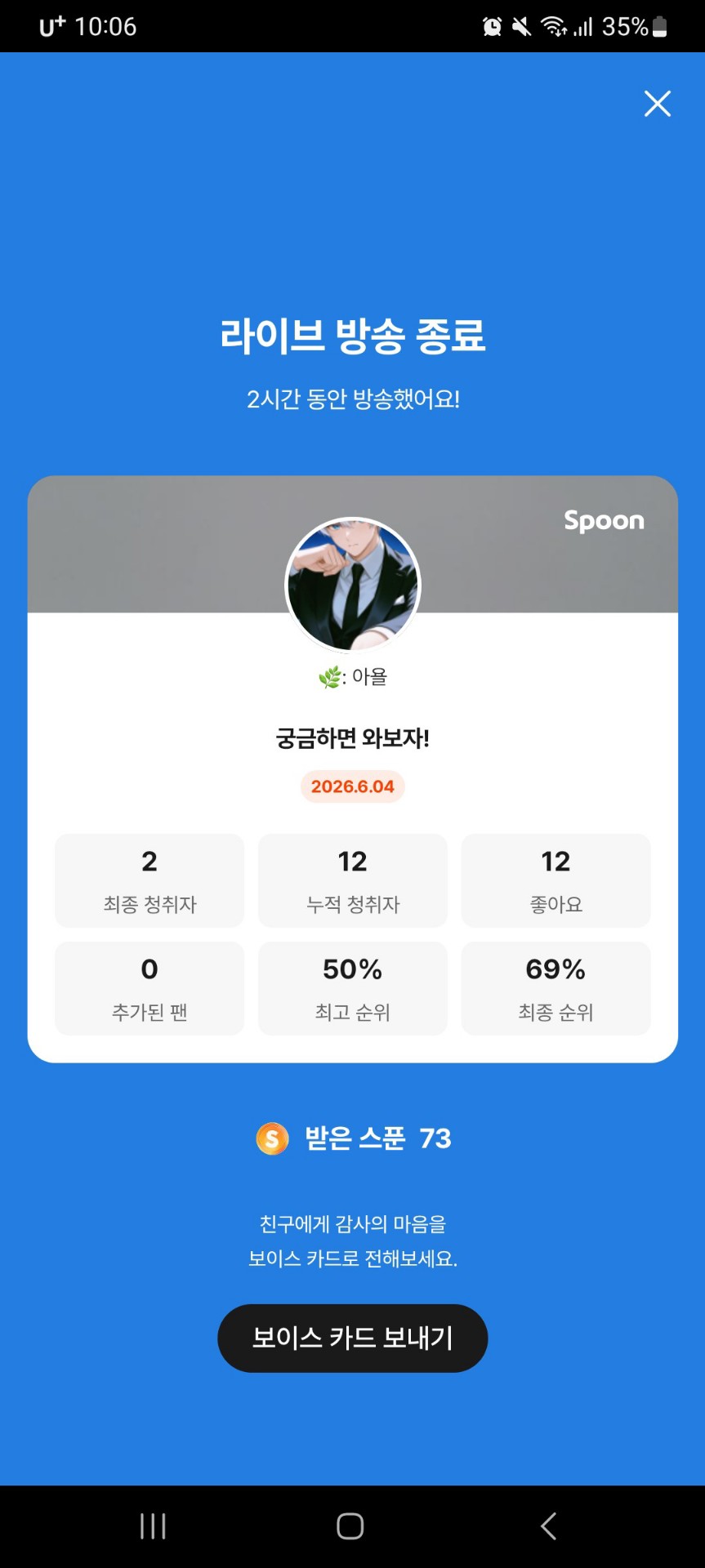This screenshot has width=705, height=1568.
Task: Go back using system back button
Action: 549,1526
